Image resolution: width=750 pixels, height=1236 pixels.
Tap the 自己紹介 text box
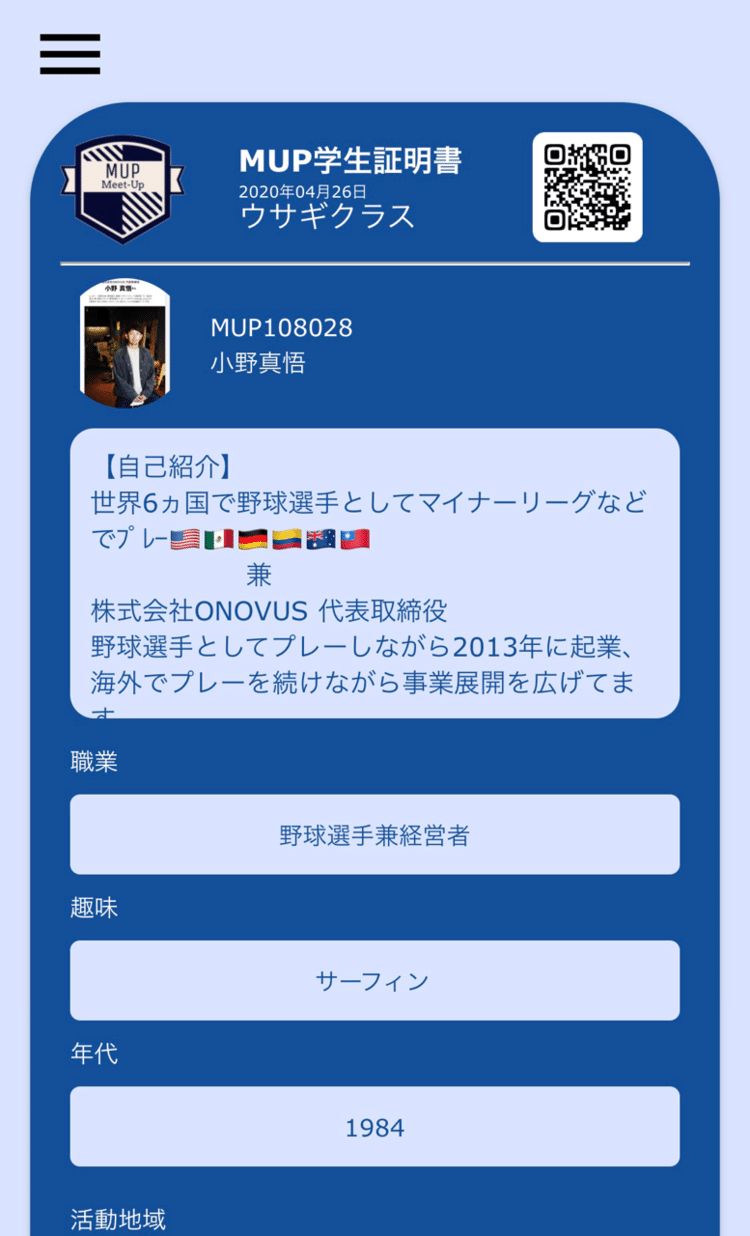pos(375,573)
